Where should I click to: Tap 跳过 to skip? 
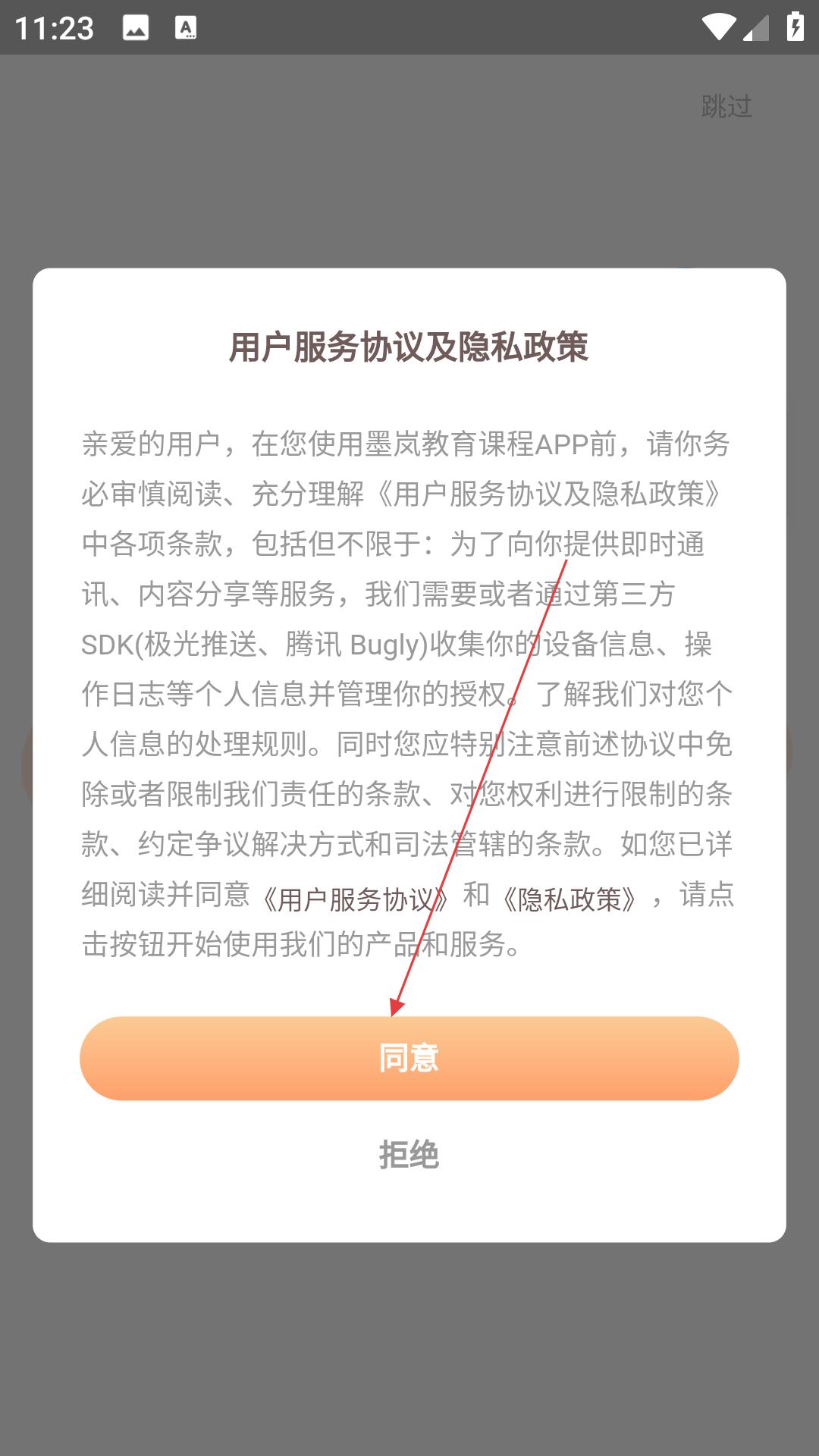click(x=726, y=106)
